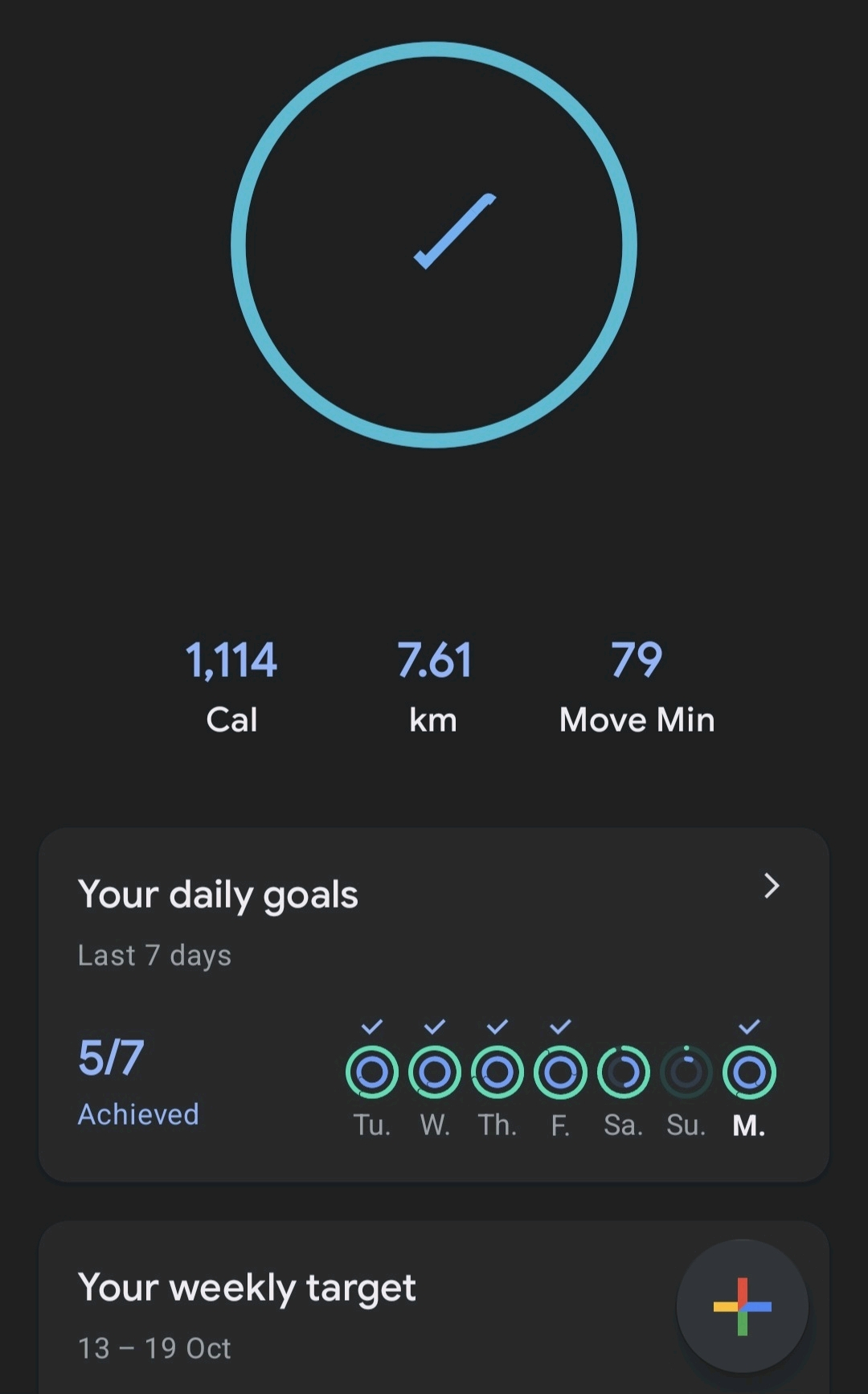This screenshot has height=1394, width=868.
Task: Open the Your weekly target card
Action: (x=321, y=1310)
